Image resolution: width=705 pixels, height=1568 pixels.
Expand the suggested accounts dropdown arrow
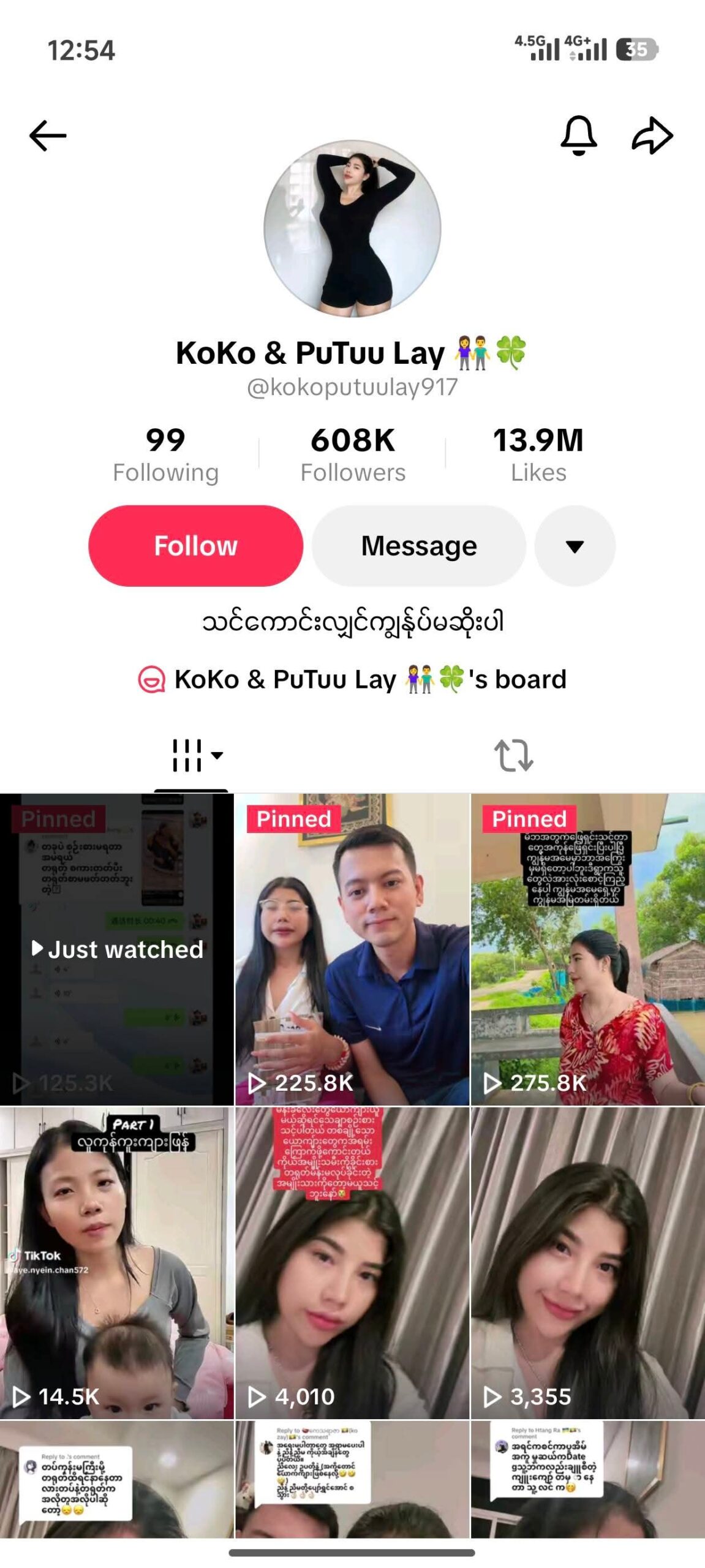pos(575,546)
